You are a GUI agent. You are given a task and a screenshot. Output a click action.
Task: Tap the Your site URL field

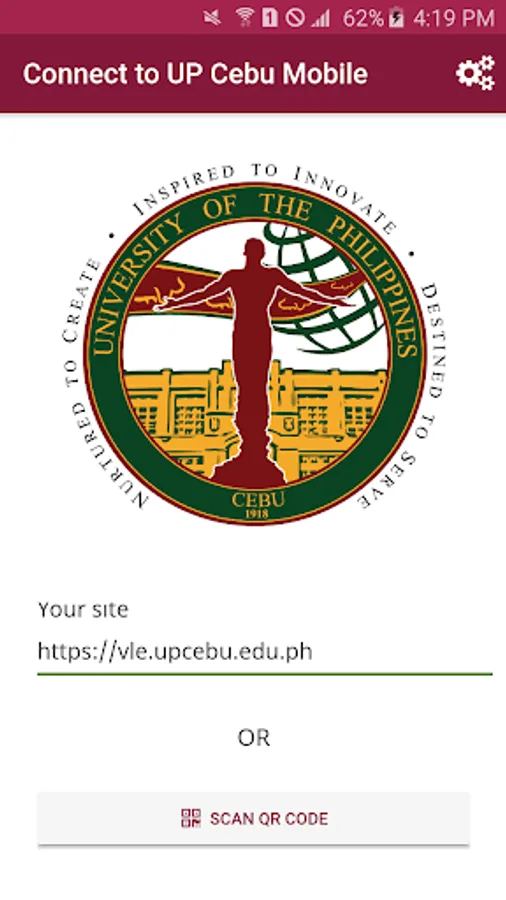point(264,652)
